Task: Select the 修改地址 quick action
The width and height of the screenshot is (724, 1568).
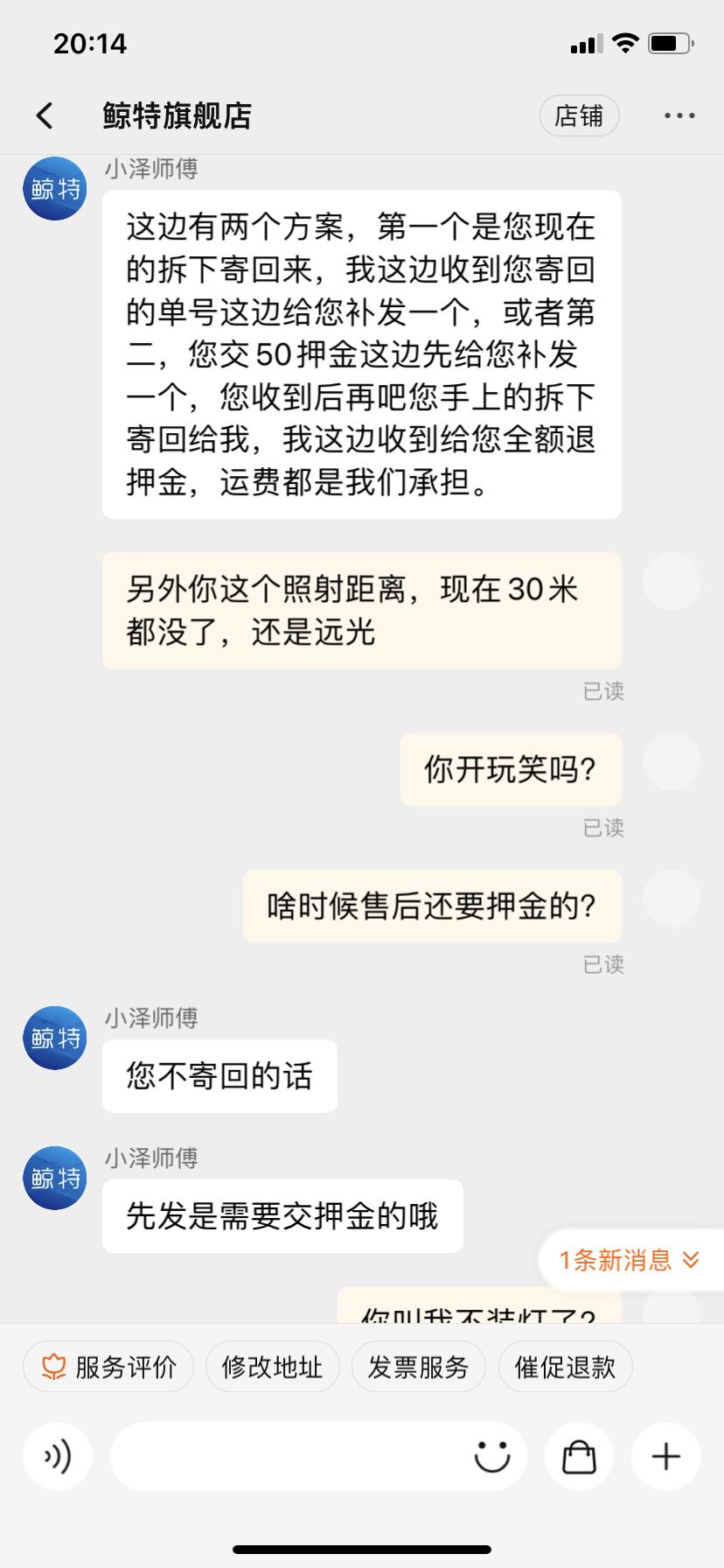Action: 272,1366
